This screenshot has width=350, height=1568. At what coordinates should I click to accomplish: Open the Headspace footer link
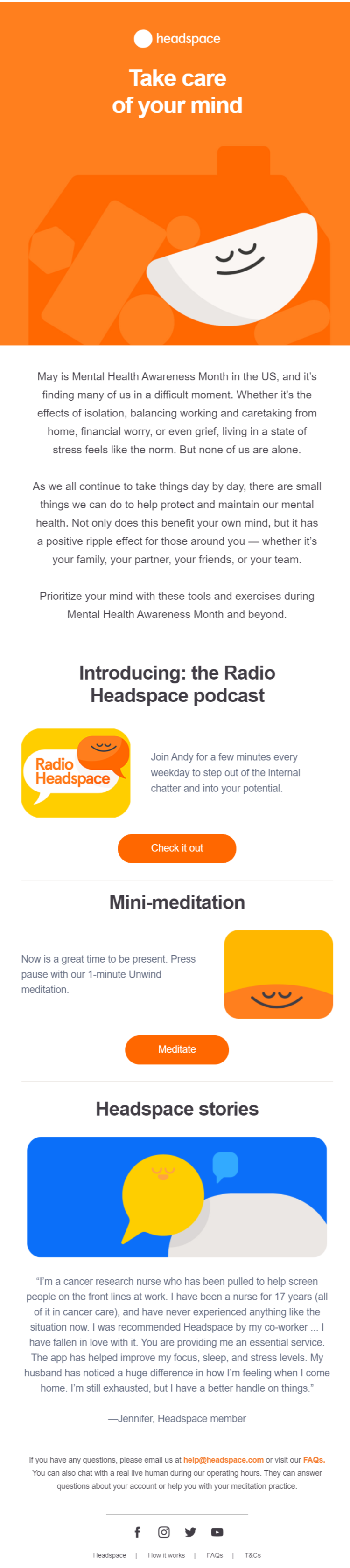click(110, 1555)
